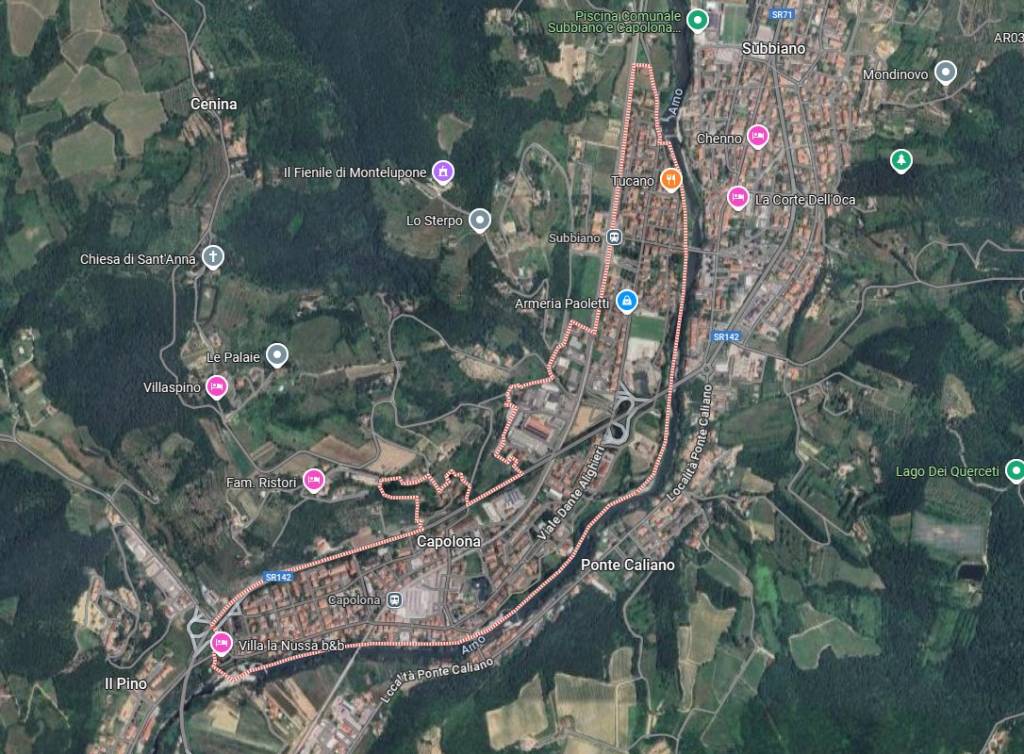Open the Le Palaie map pin

tap(277, 354)
